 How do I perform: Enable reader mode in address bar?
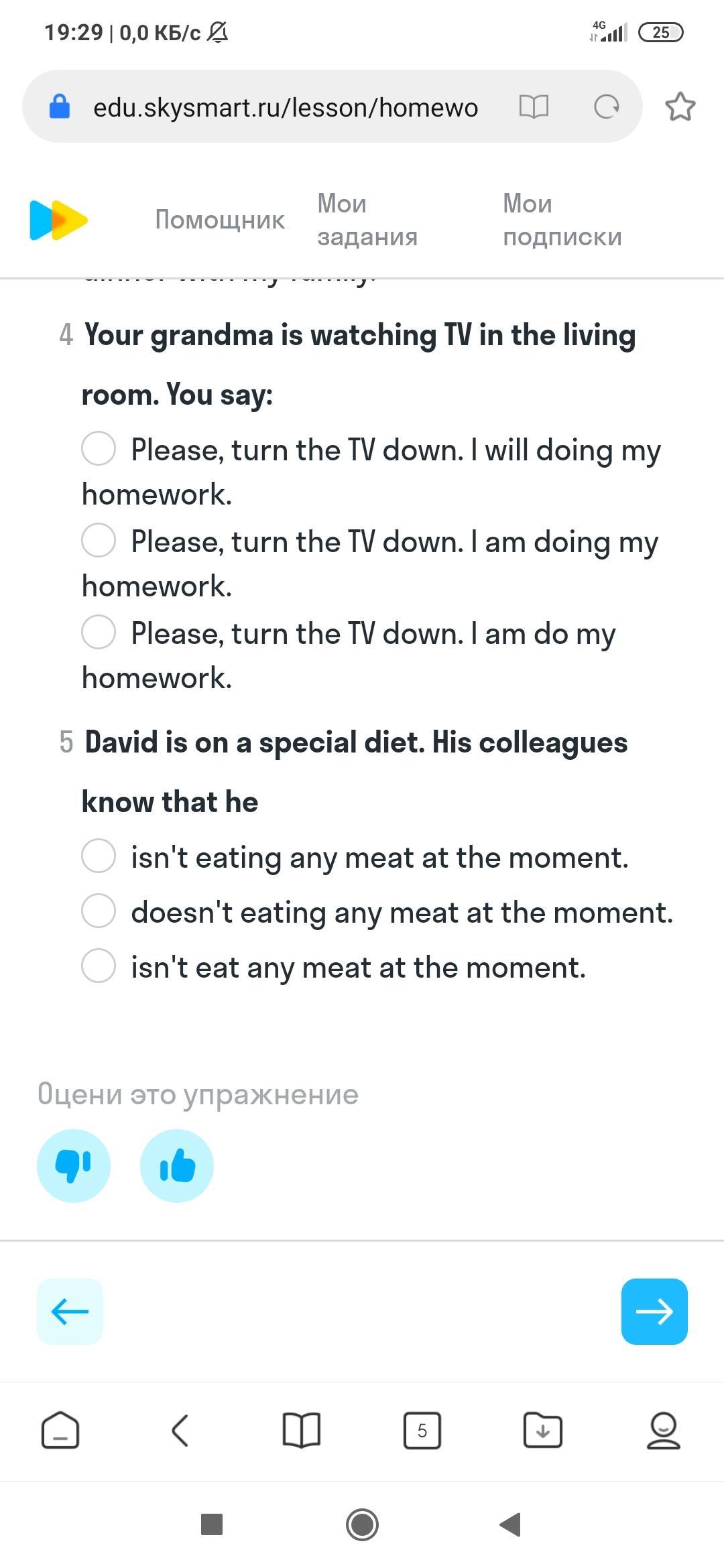click(x=534, y=107)
